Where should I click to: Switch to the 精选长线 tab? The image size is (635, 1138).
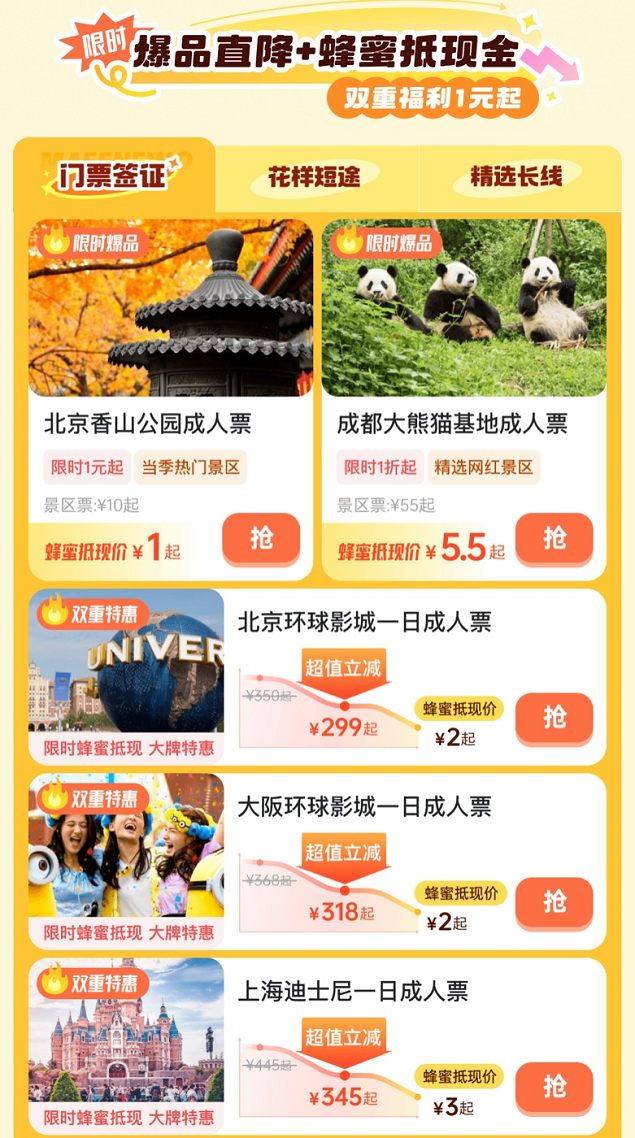[x=516, y=177]
